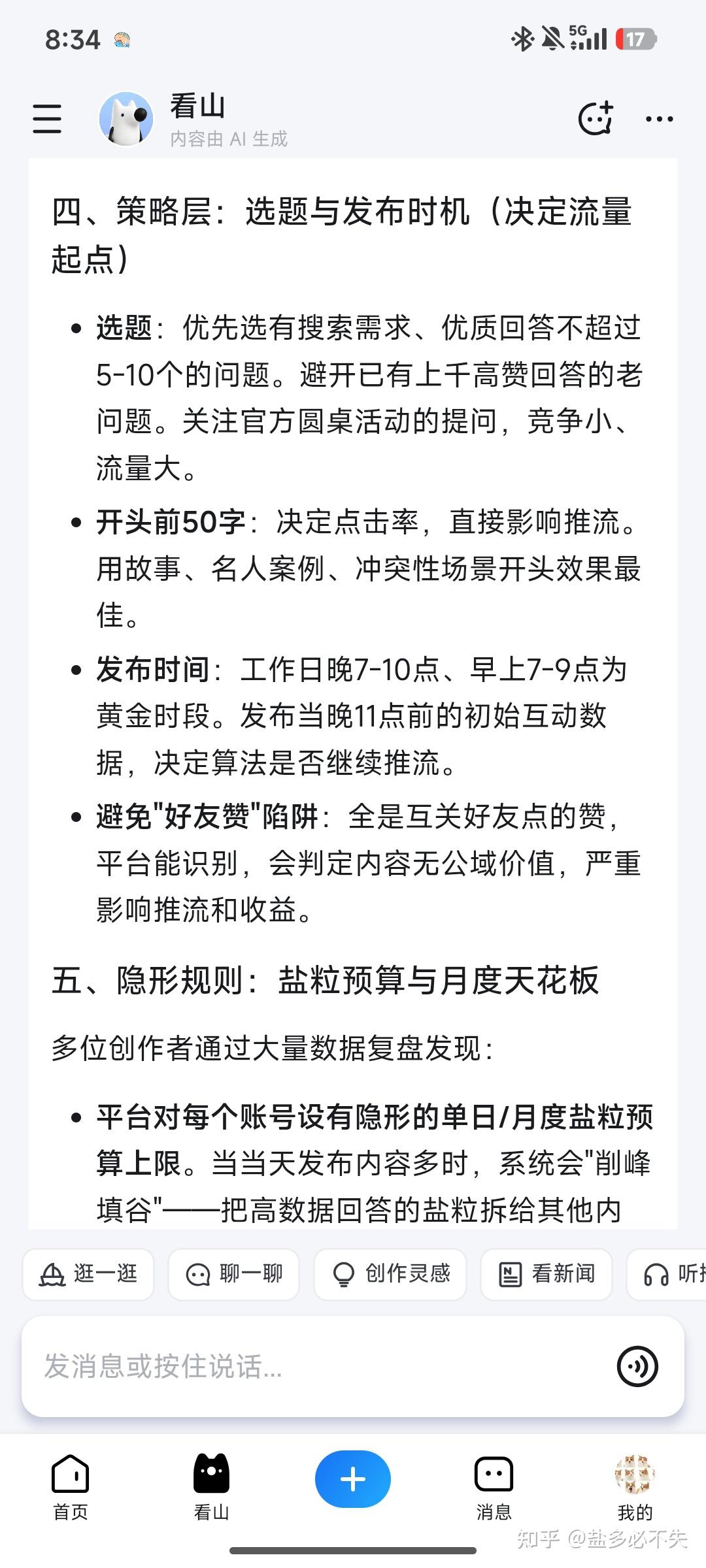The image size is (706, 1568).
Task: Tap the 看新闻 chip
Action: tap(546, 1274)
